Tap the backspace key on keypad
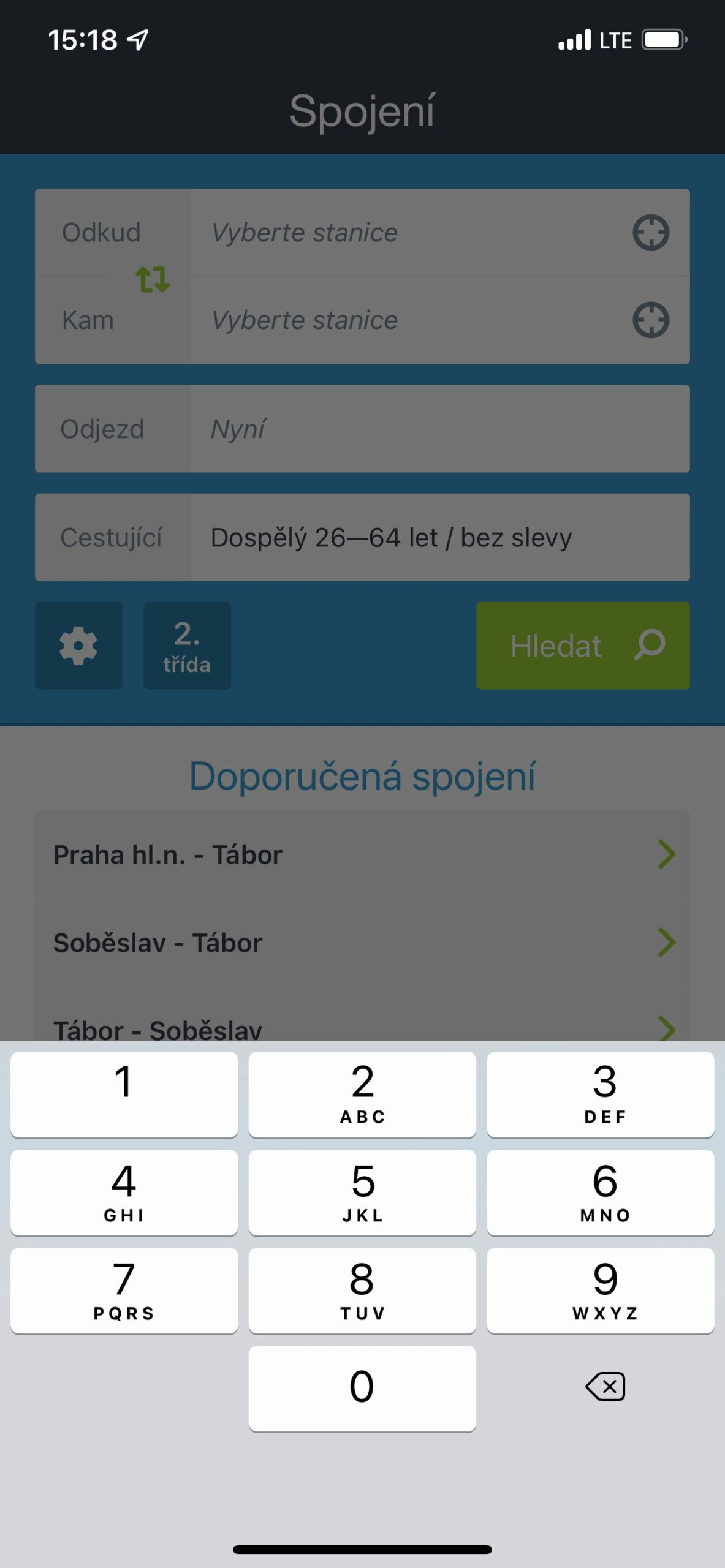Viewport: 725px width, 1568px height. 604,1386
